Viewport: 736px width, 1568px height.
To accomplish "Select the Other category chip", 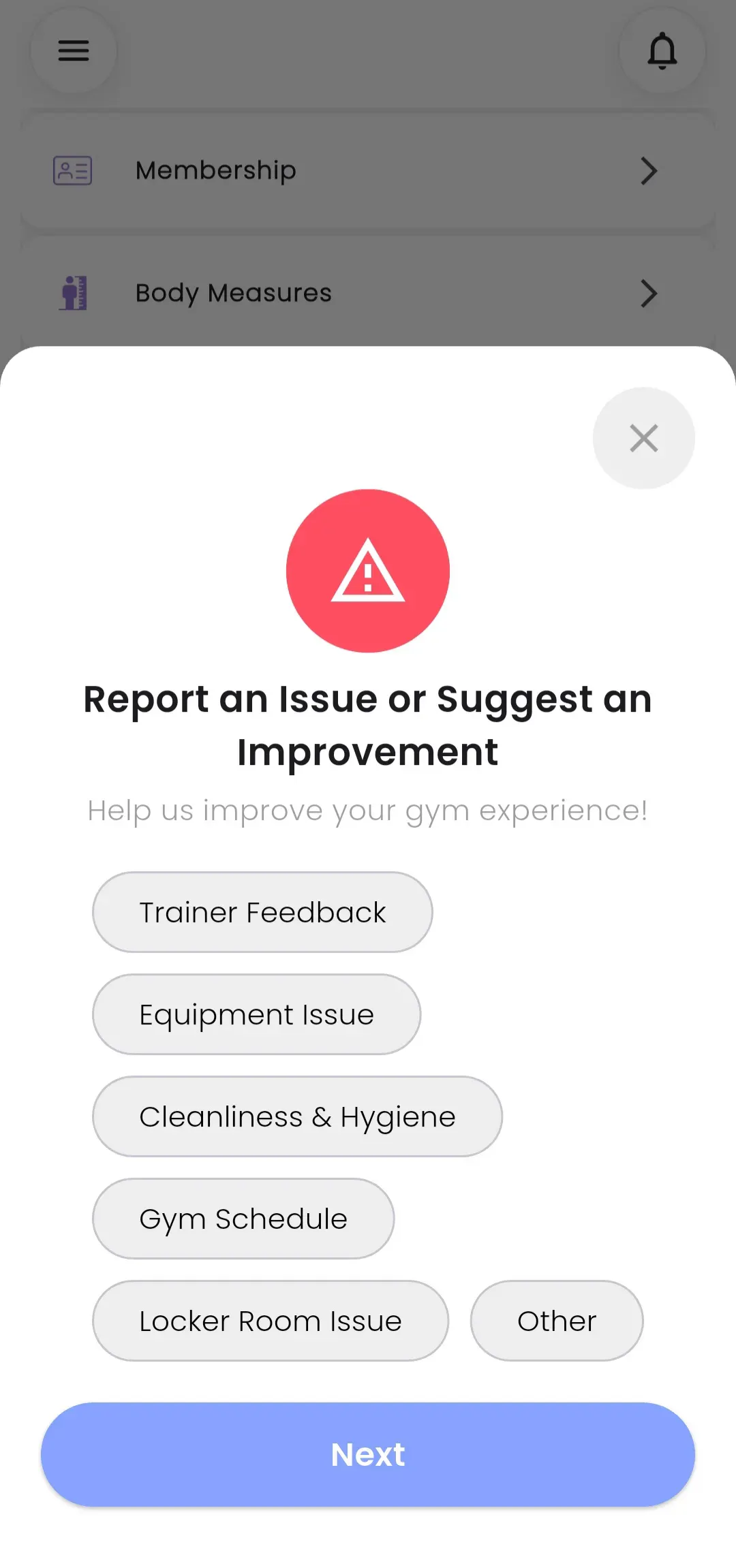I will point(557,1321).
